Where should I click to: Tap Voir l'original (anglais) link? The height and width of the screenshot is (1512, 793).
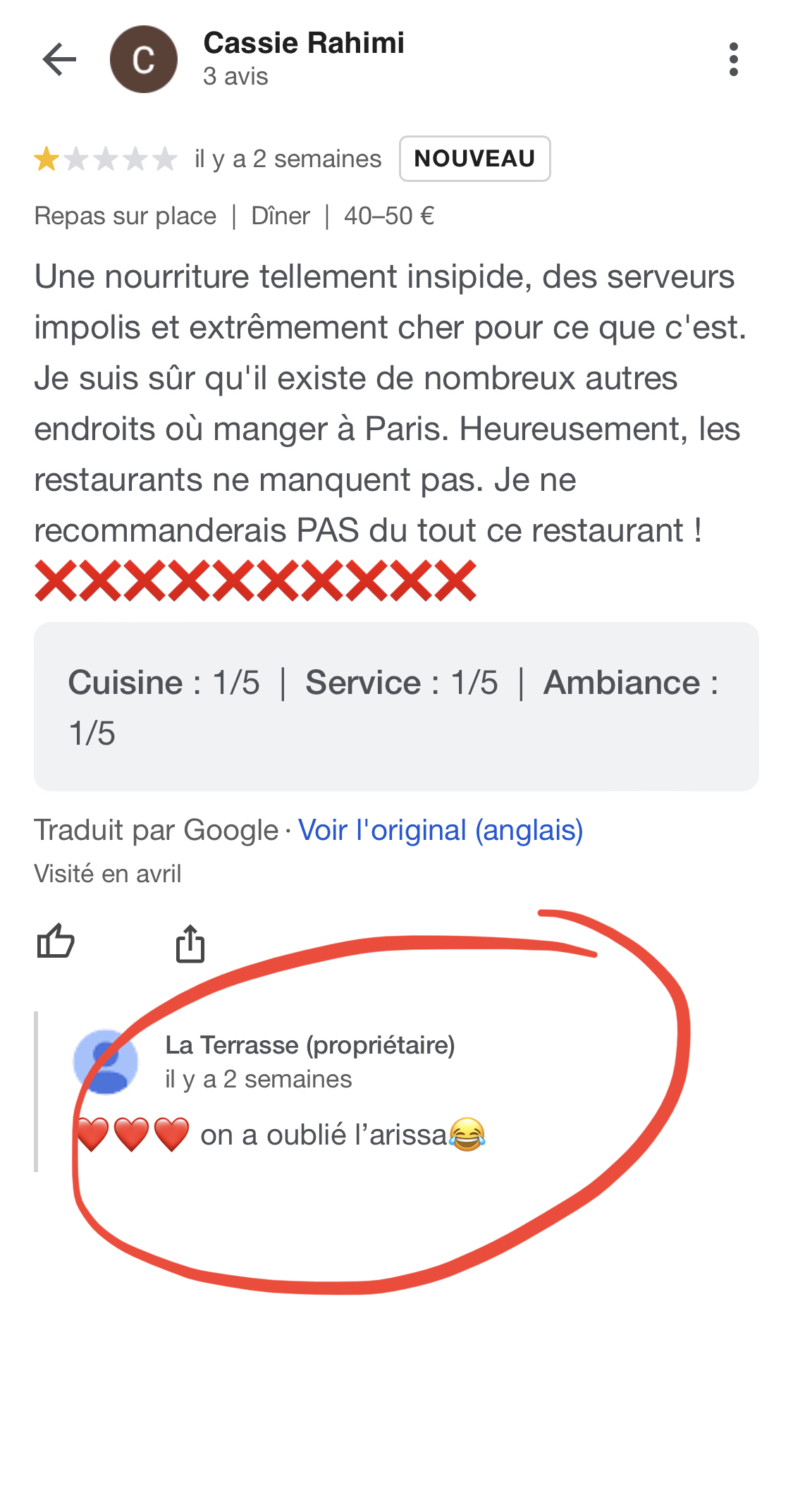(441, 830)
